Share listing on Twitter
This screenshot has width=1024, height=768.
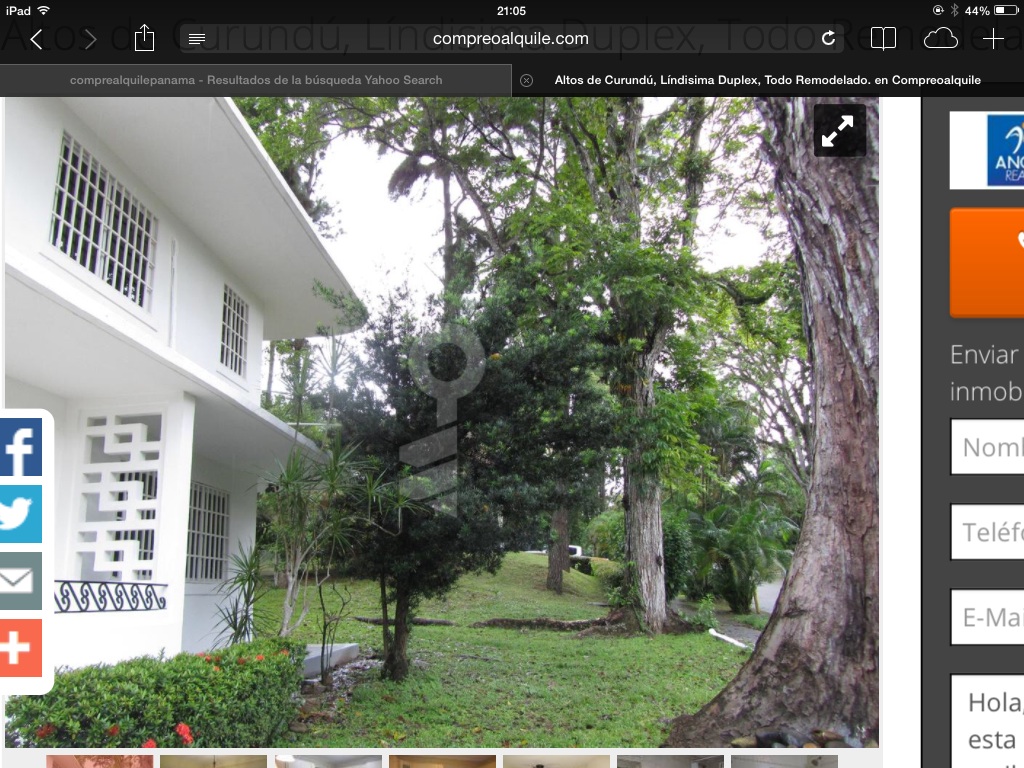(20, 514)
